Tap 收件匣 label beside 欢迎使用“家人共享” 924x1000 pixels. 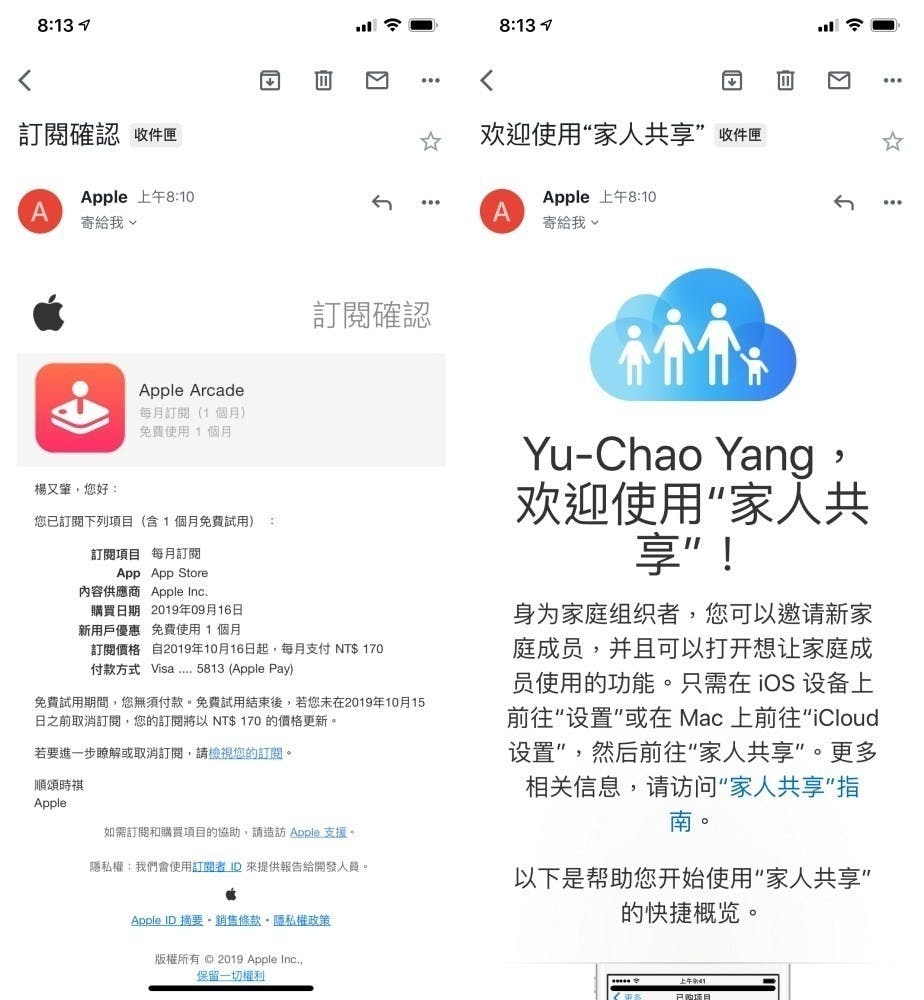(x=740, y=135)
